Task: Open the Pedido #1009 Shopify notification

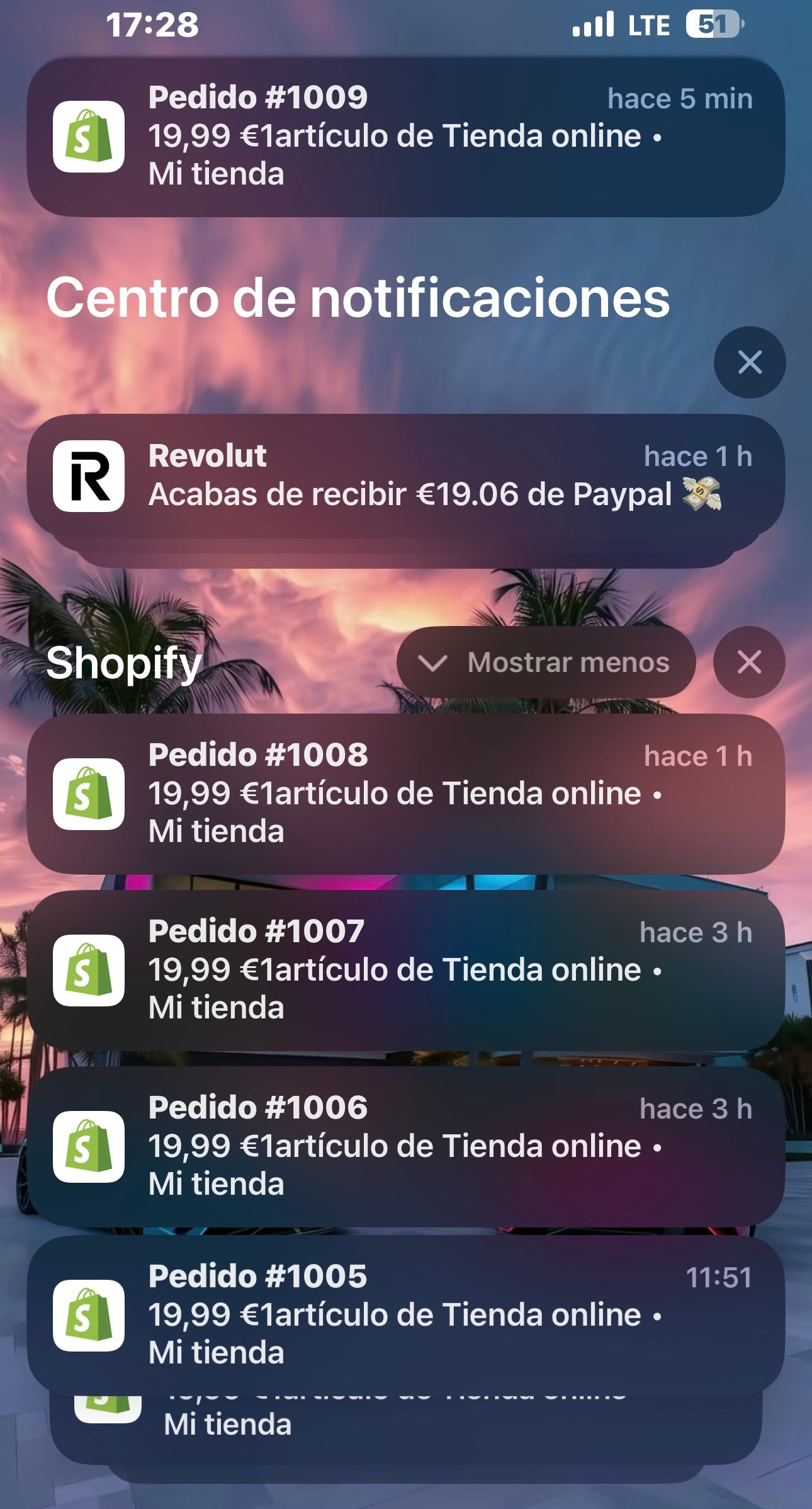Action: coord(405,137)
